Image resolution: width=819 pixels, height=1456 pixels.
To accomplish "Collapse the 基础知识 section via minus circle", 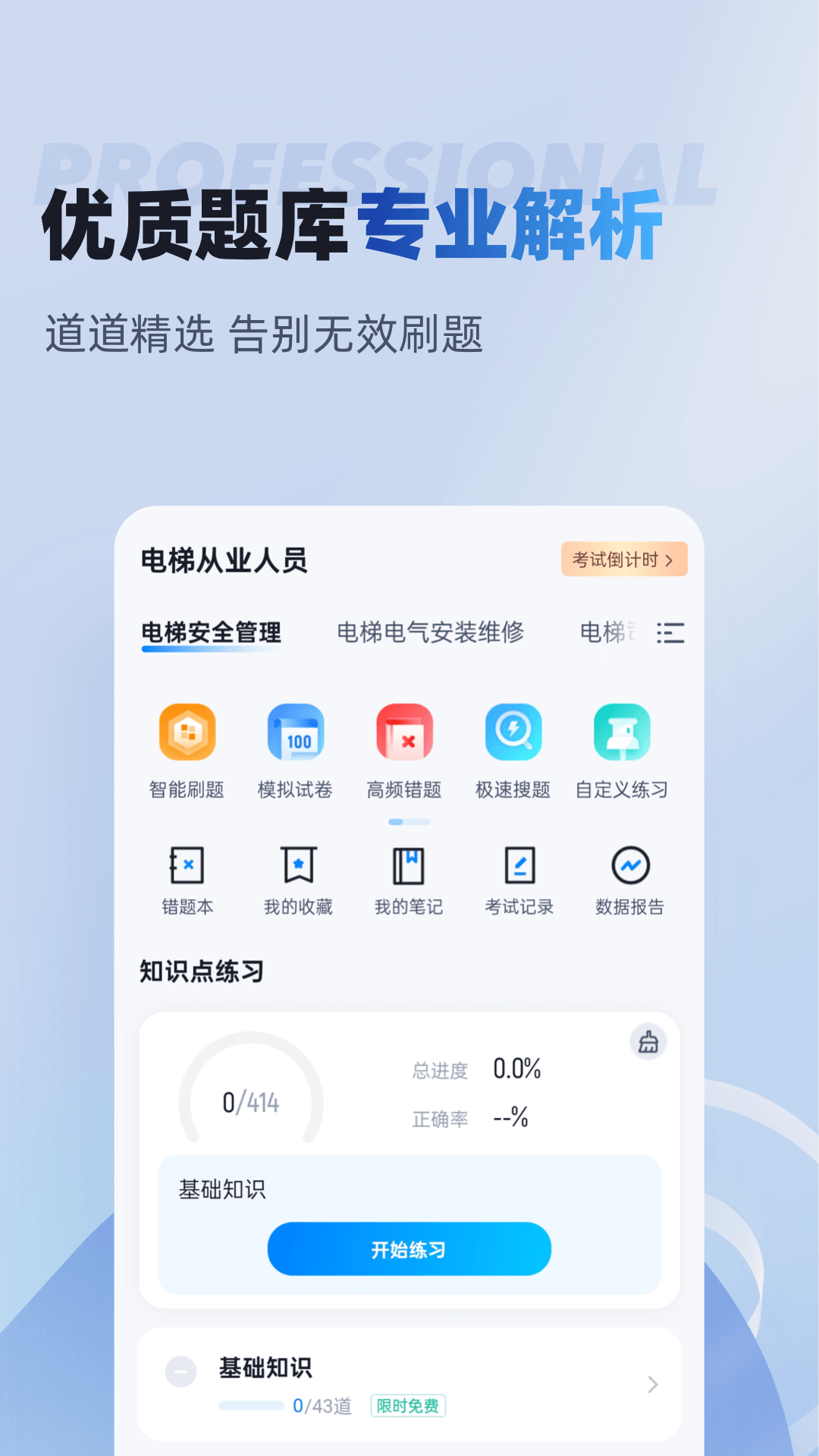I will click(180, 1369).
